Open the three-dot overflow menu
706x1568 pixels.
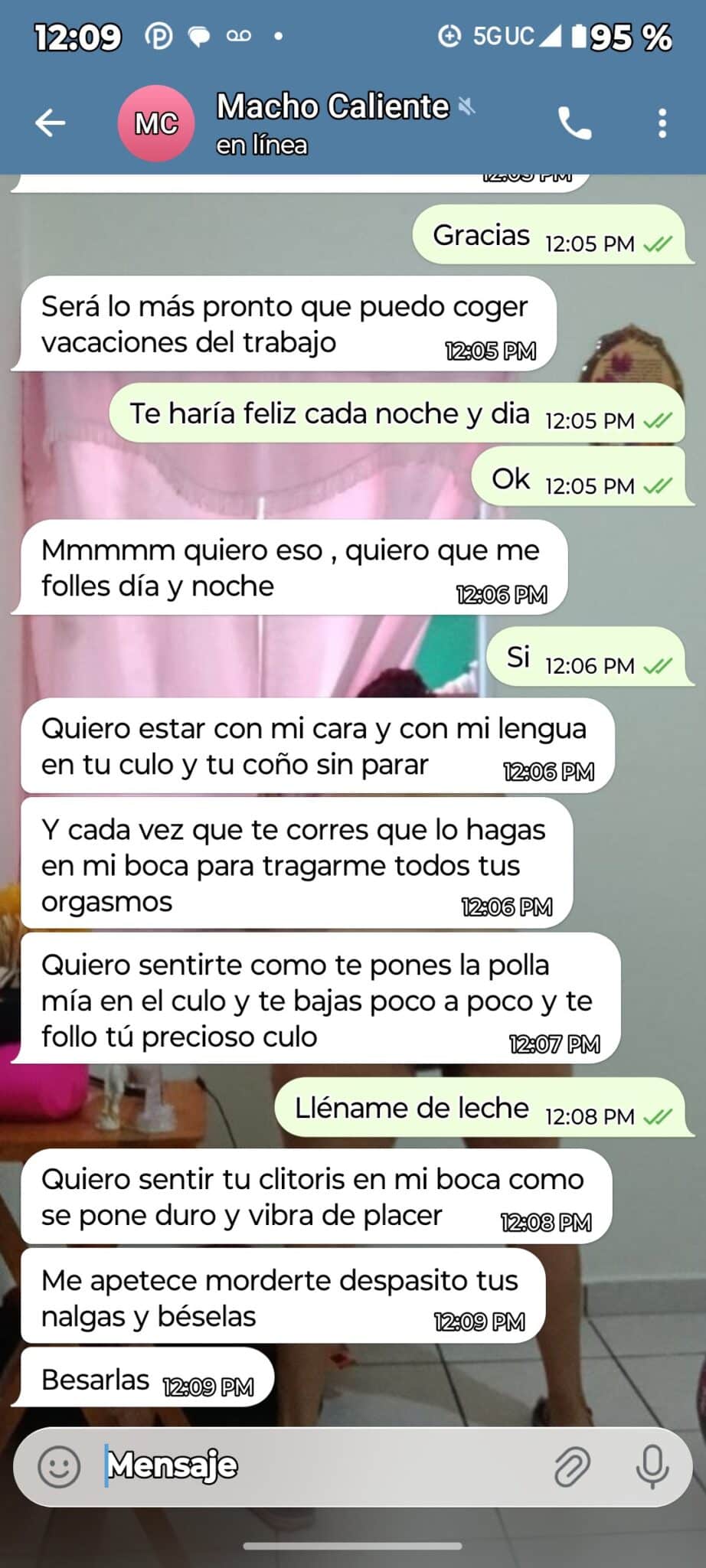[662, 122]
